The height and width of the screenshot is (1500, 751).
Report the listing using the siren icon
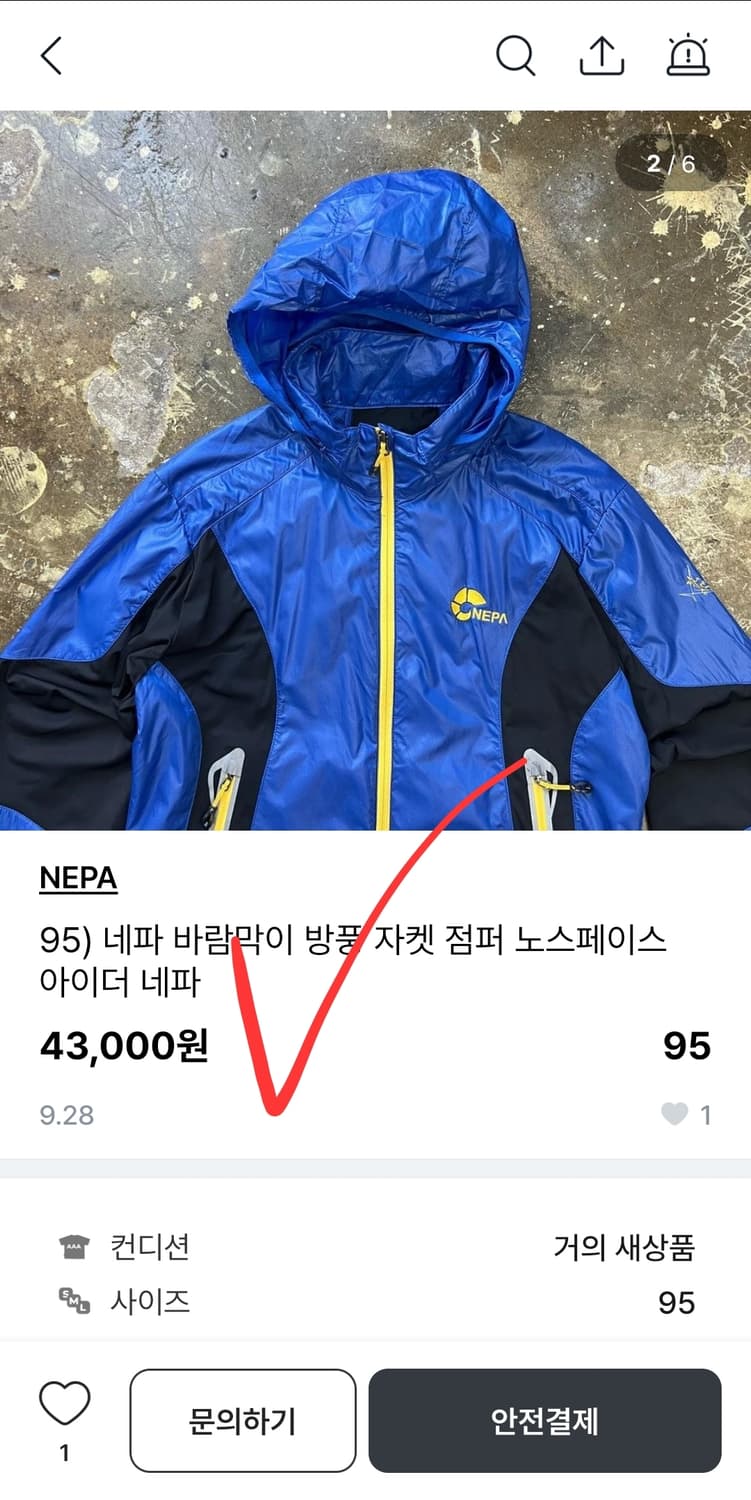coord(687,57)
